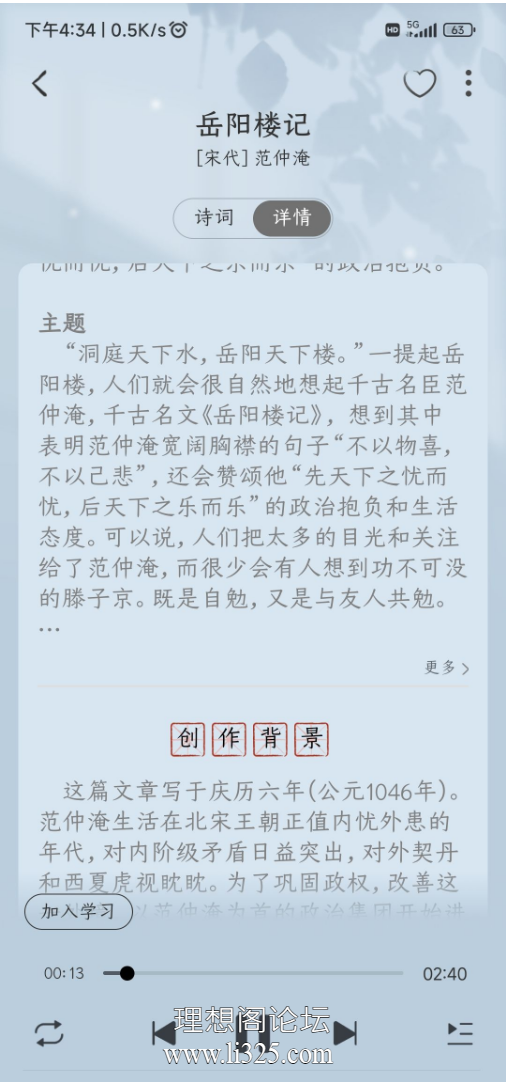The height and width of the screenshot is (1082, 510).
Task: Skip to the next track
Action: pyautogui.click(x=345, y=1033)
